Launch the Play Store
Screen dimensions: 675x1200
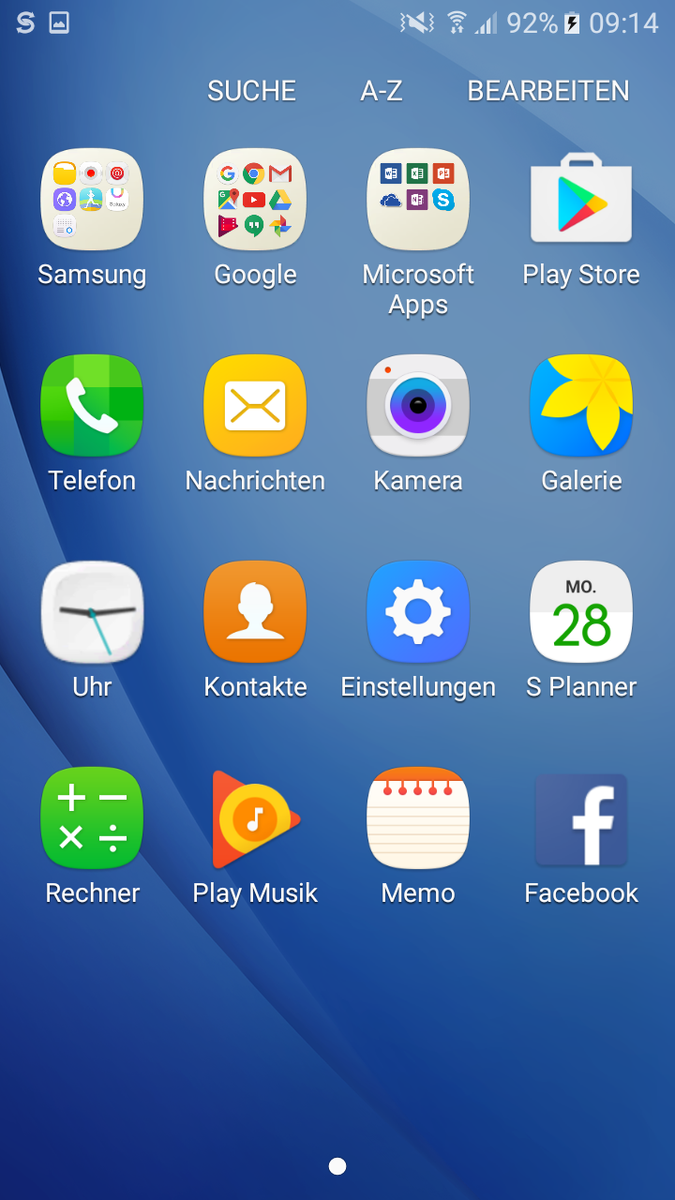pyautogui.click(x=581, y=199)
